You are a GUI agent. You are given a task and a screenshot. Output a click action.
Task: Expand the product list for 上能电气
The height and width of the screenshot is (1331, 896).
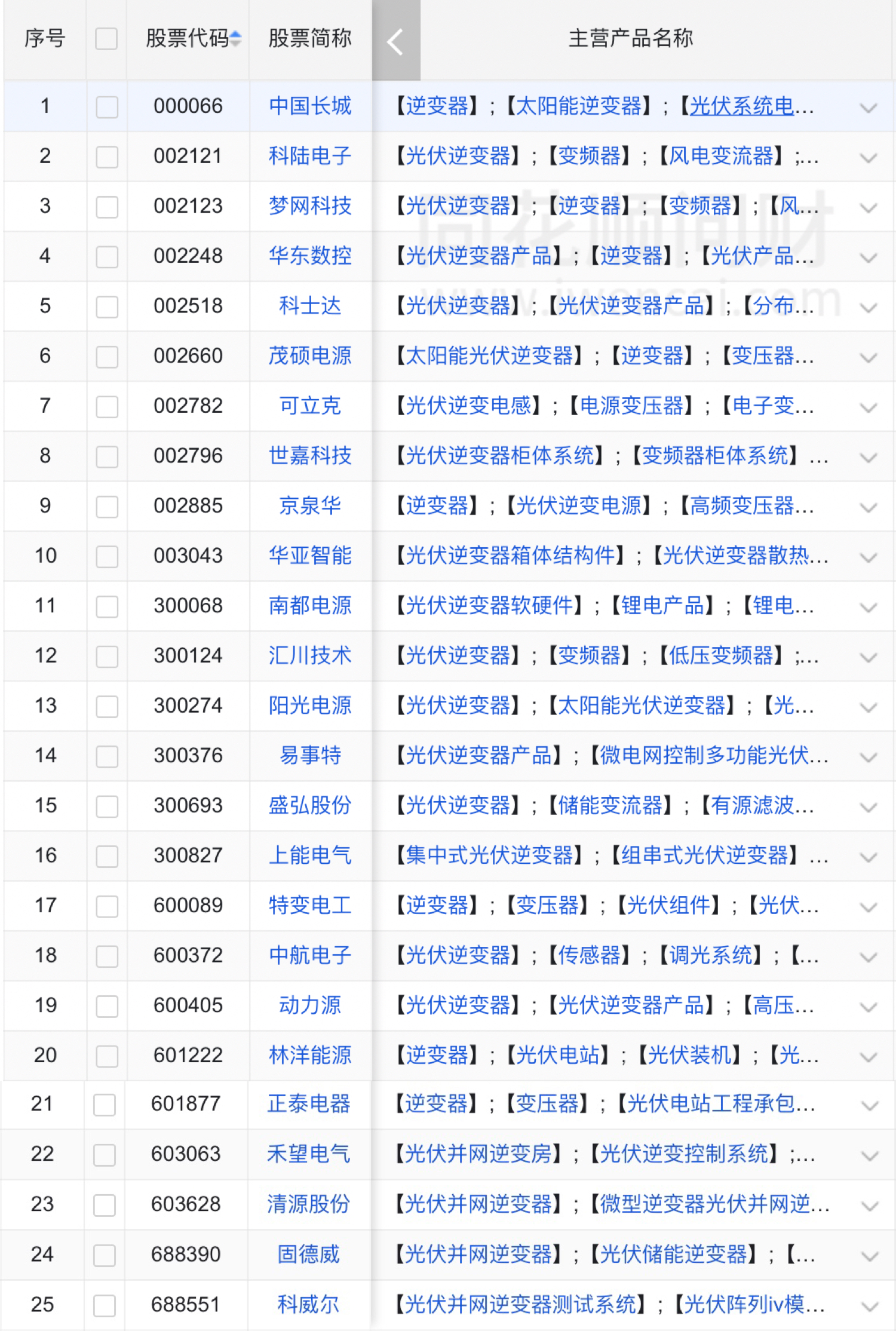click(x=868, y=857)
